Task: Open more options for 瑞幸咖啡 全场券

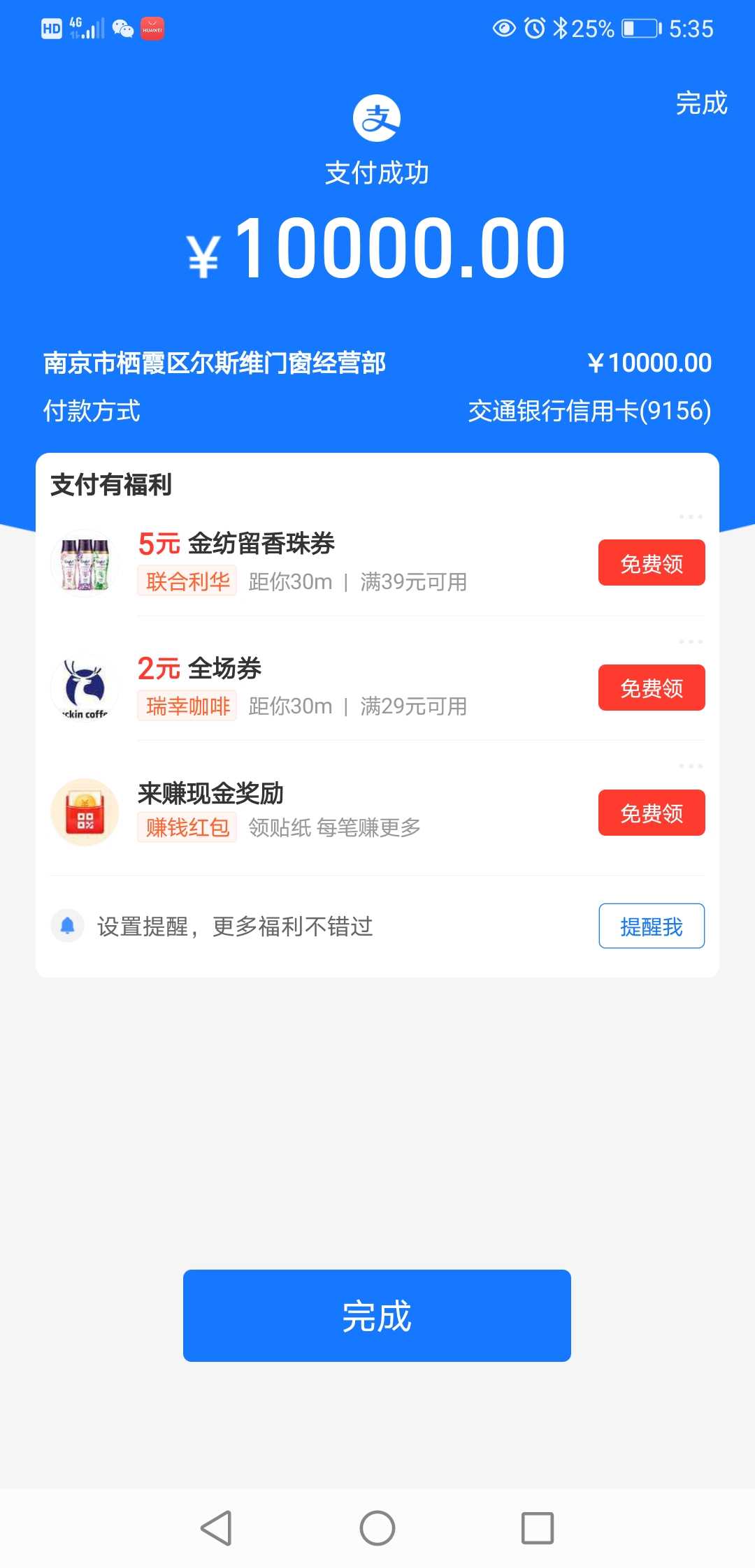Action: coord(690,641)
